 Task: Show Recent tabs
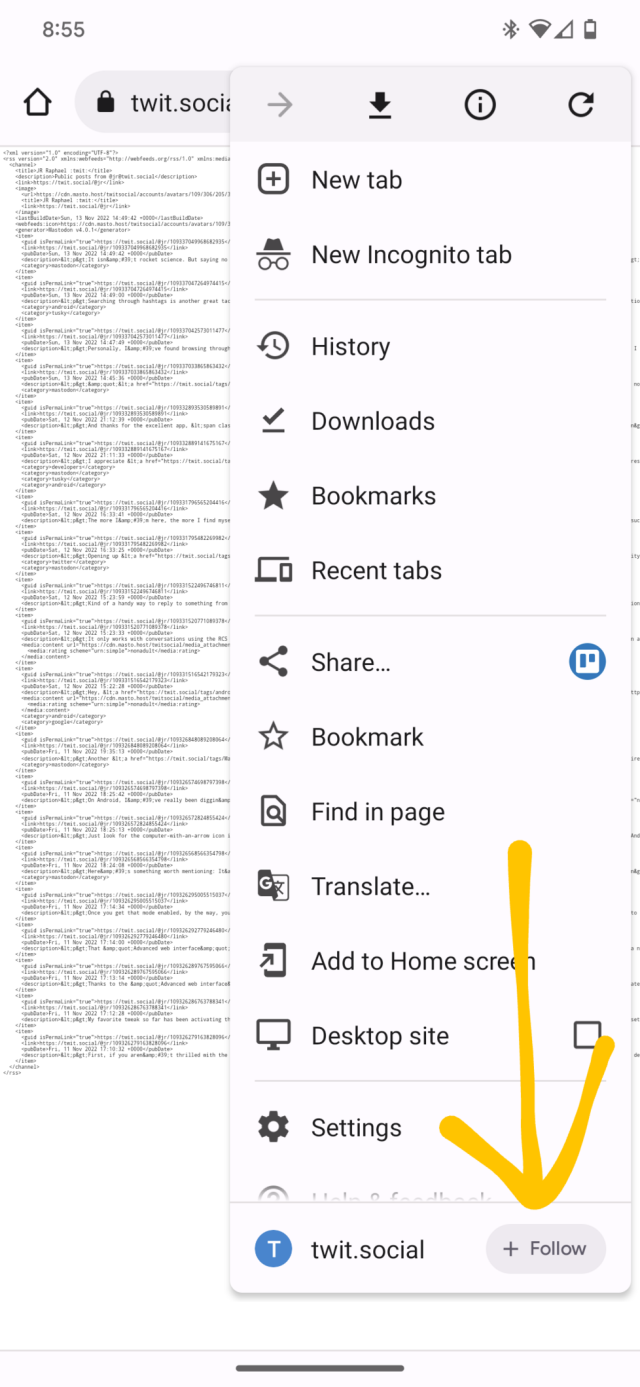[x=376, y=571]
